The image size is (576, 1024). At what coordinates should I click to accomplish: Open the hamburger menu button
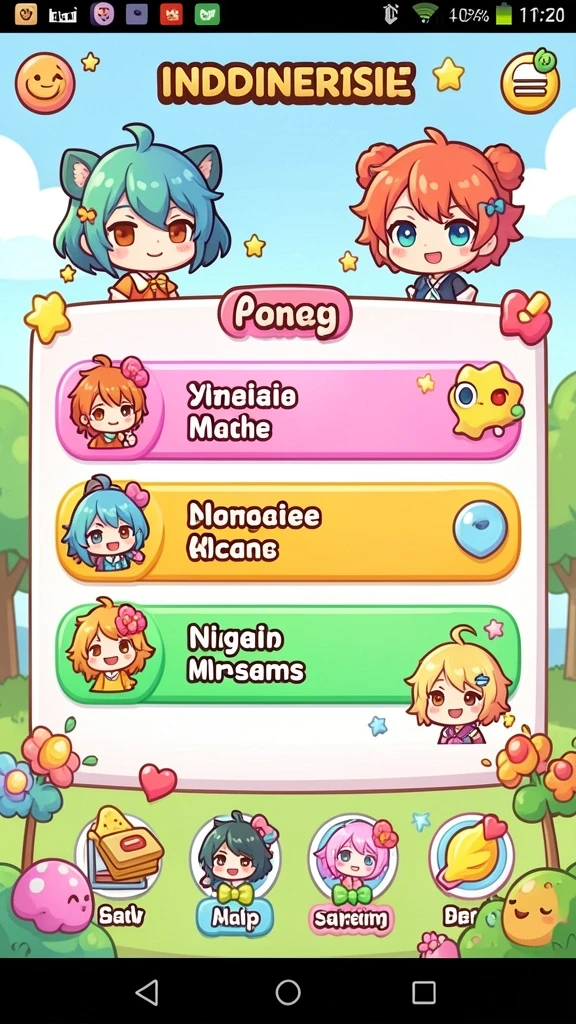coord(530,83)
